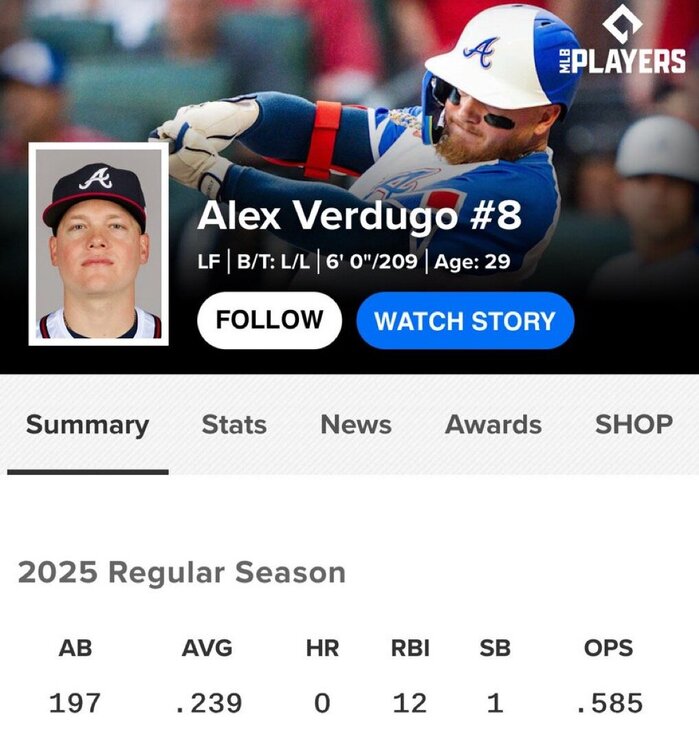
Task: View the Awards tab
Action: click(x=493, y=425)
